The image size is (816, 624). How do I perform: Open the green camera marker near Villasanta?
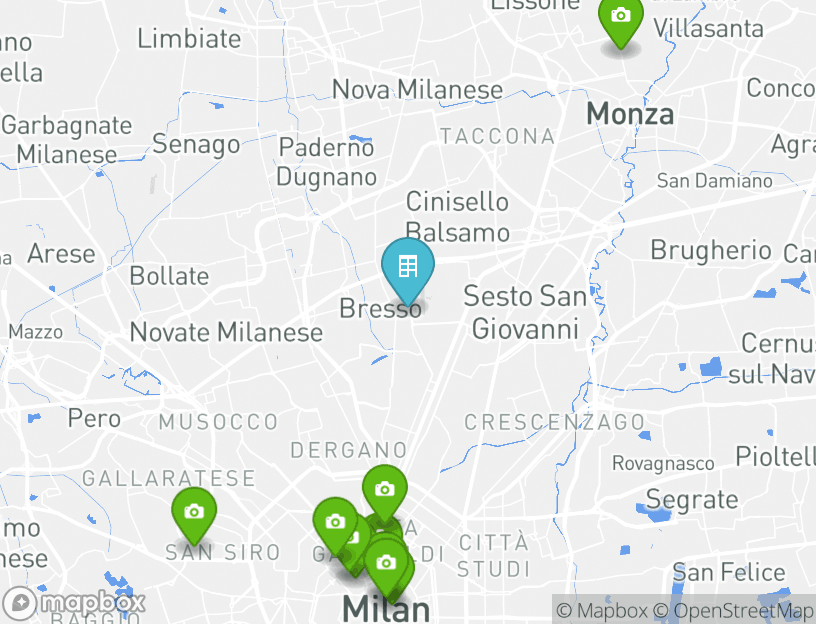tap(620, 18)
